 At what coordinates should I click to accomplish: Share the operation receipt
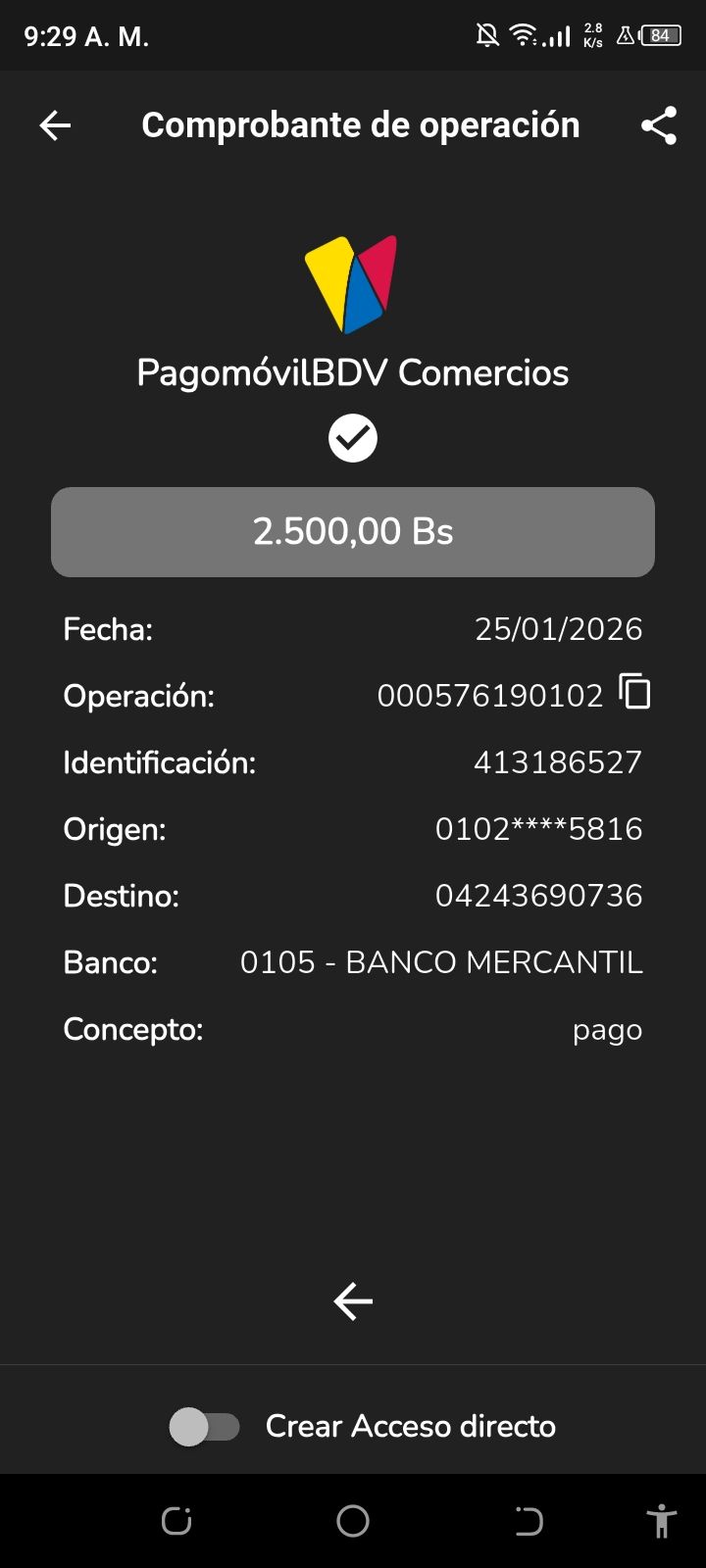(659, 125)
